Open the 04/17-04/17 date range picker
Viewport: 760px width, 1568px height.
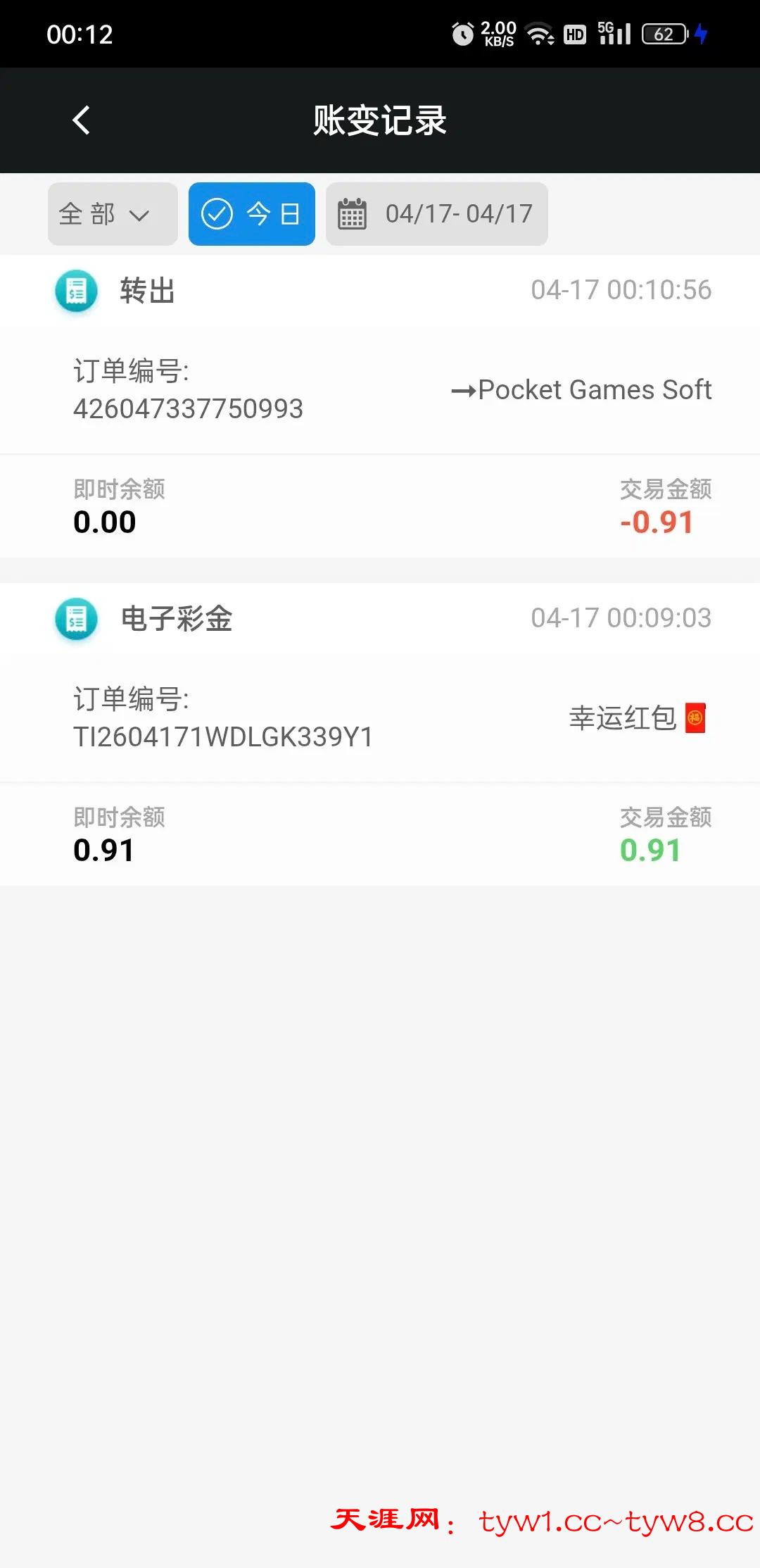coord(436,214)
